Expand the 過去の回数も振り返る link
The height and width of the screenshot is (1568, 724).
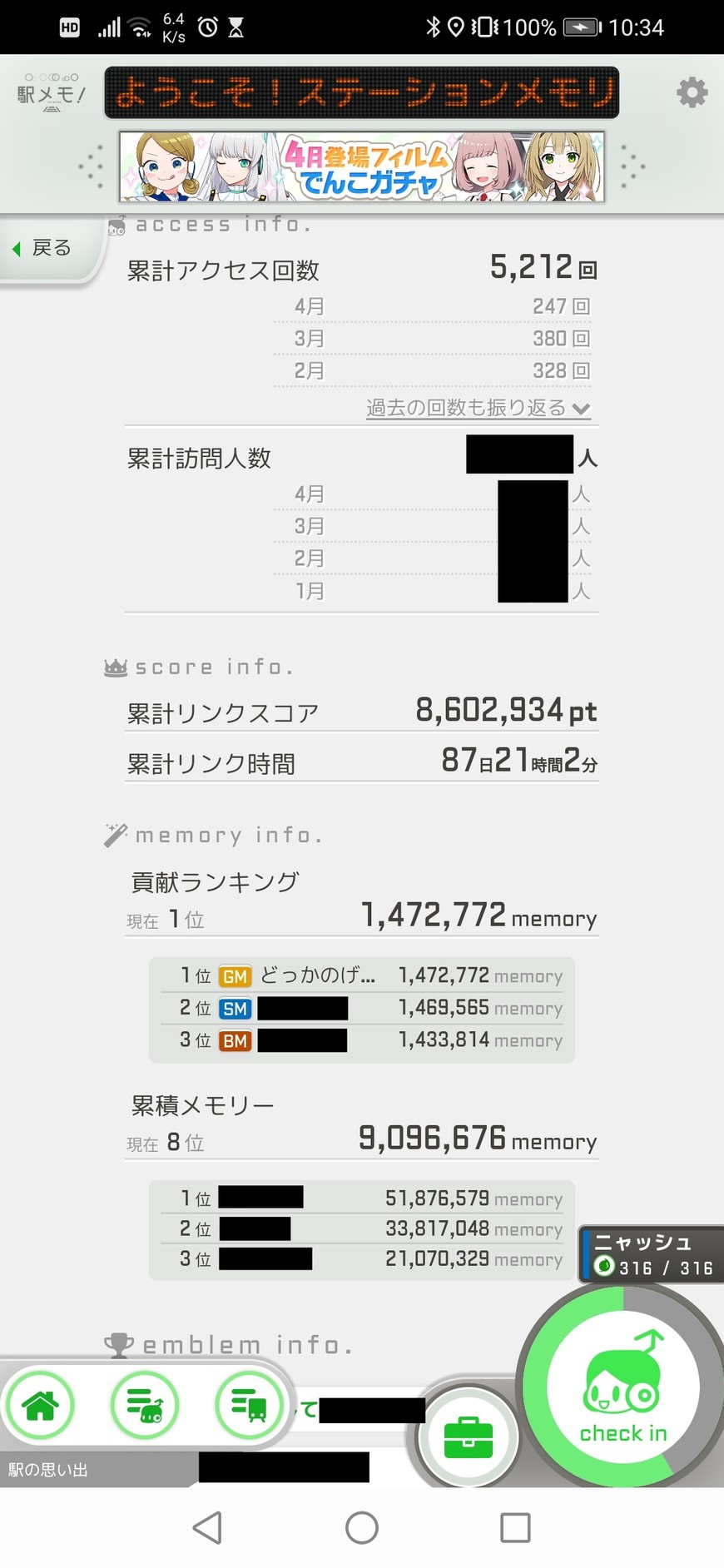(478, 408)
